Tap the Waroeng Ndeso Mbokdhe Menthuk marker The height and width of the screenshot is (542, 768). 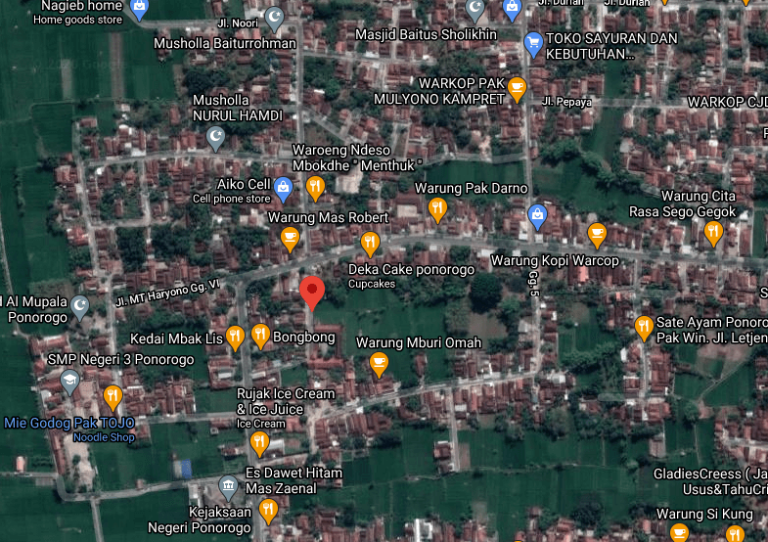pos(315,187)
